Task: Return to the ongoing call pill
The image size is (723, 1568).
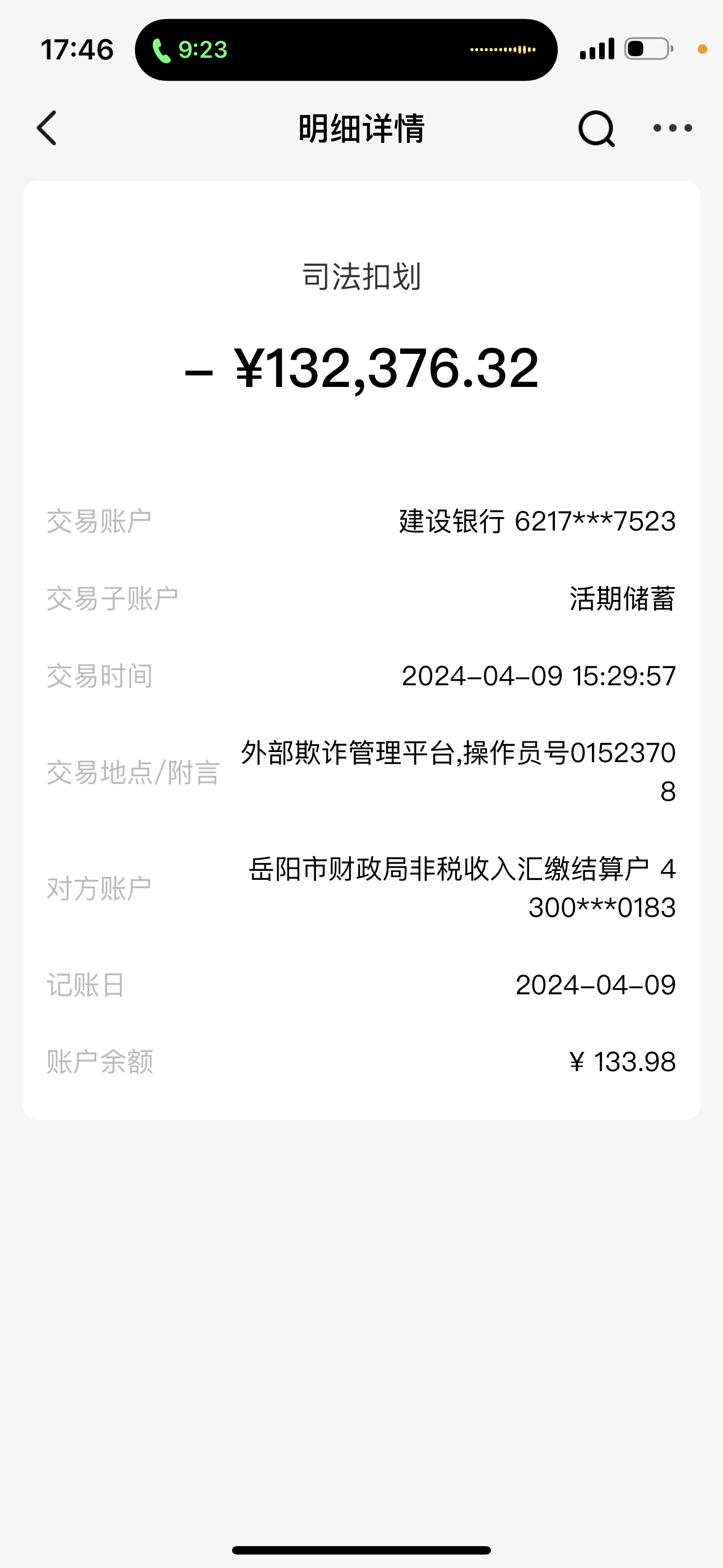Action: coord(346,50)
